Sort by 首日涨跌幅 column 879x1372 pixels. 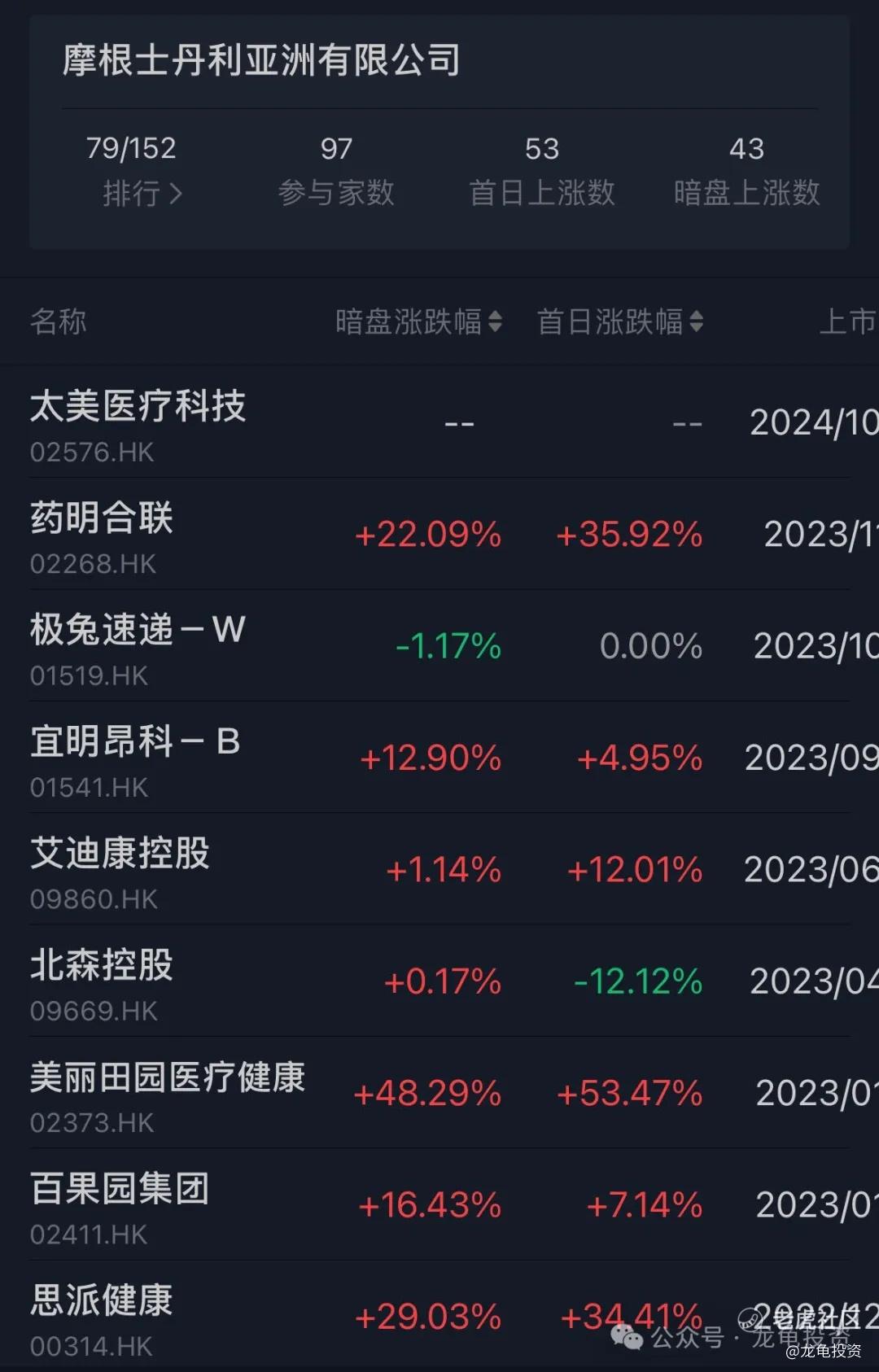pyautogui.click(x=619, y=321)
